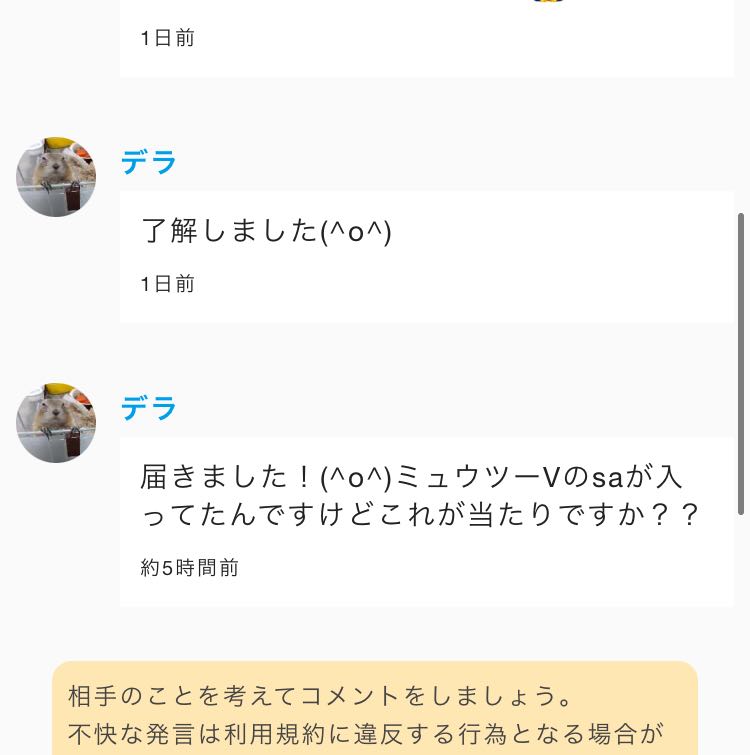Click the 1日前 timestamp under 了解しました
Viewport: 750px width, 755px height.
tap(167, 284)
